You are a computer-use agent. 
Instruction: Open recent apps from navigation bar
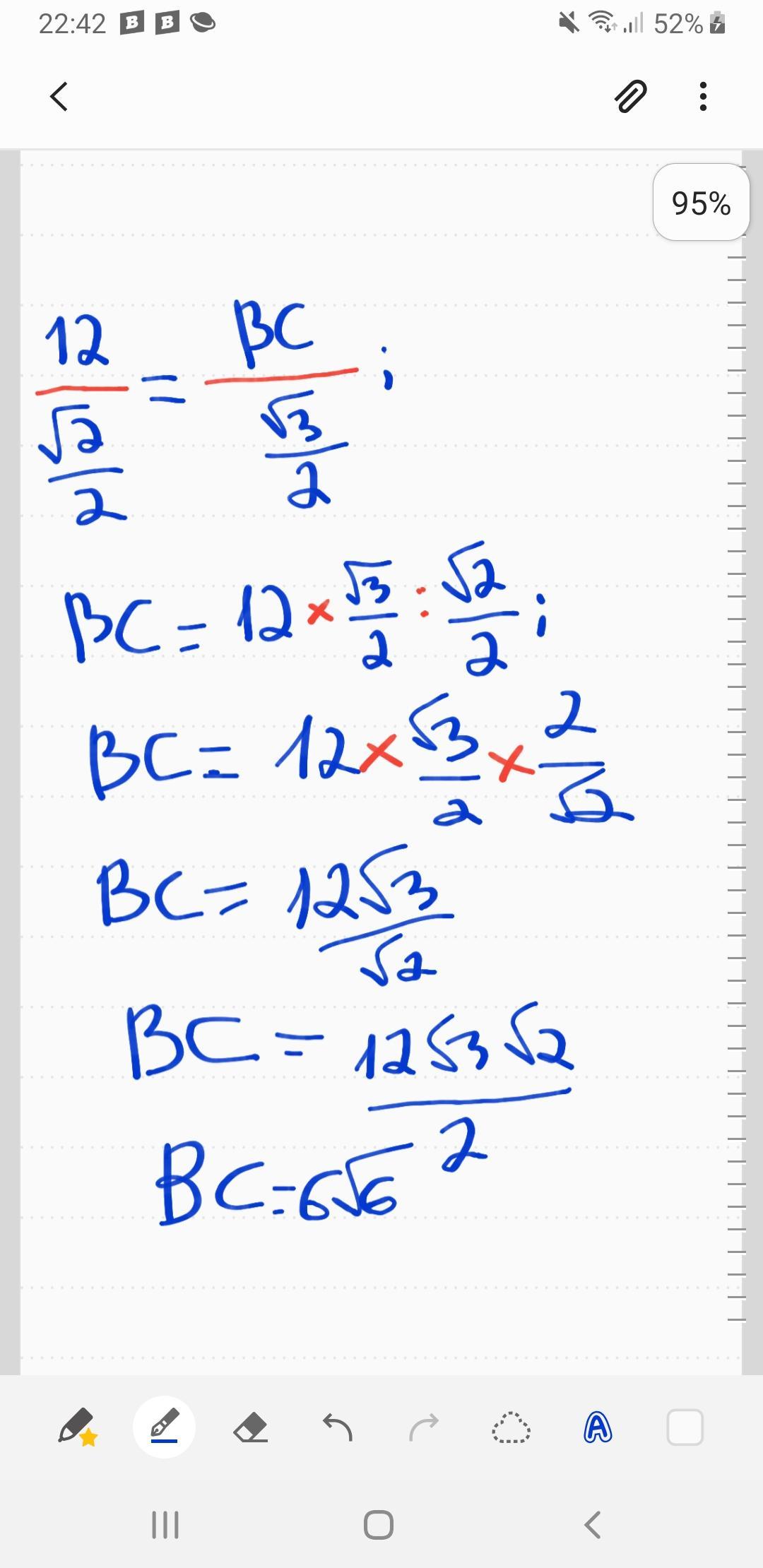[x=165, y=1524]
